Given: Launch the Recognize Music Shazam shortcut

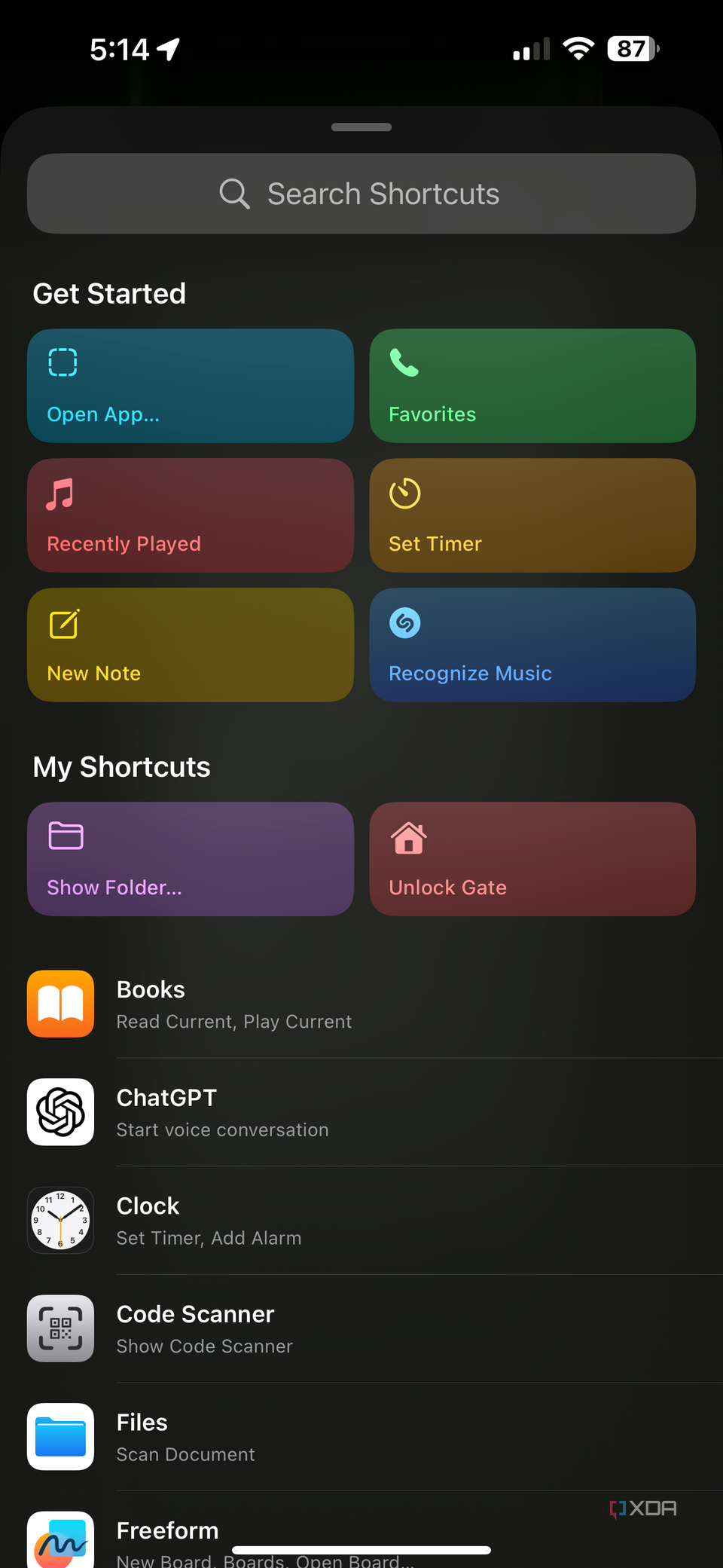Looking at the screenshot, I should 532,645.
